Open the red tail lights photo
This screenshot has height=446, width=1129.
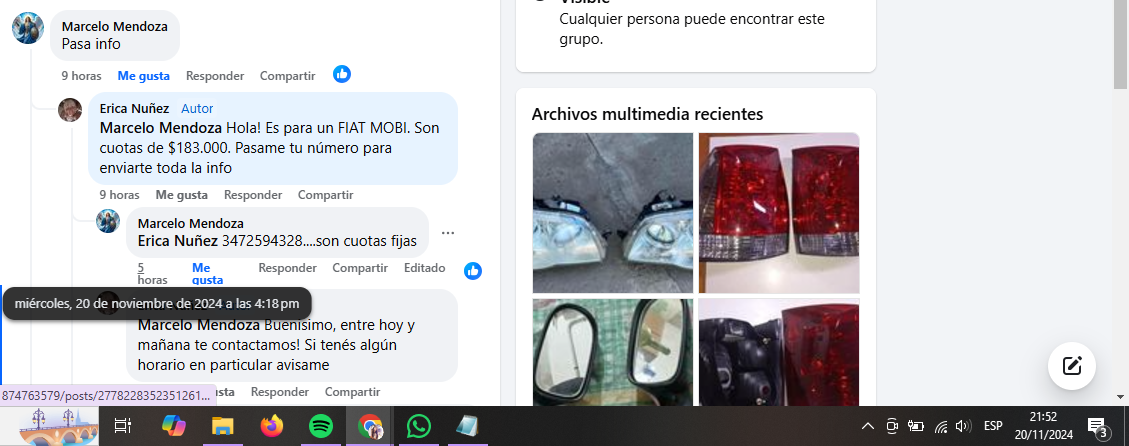coord(778,212)
